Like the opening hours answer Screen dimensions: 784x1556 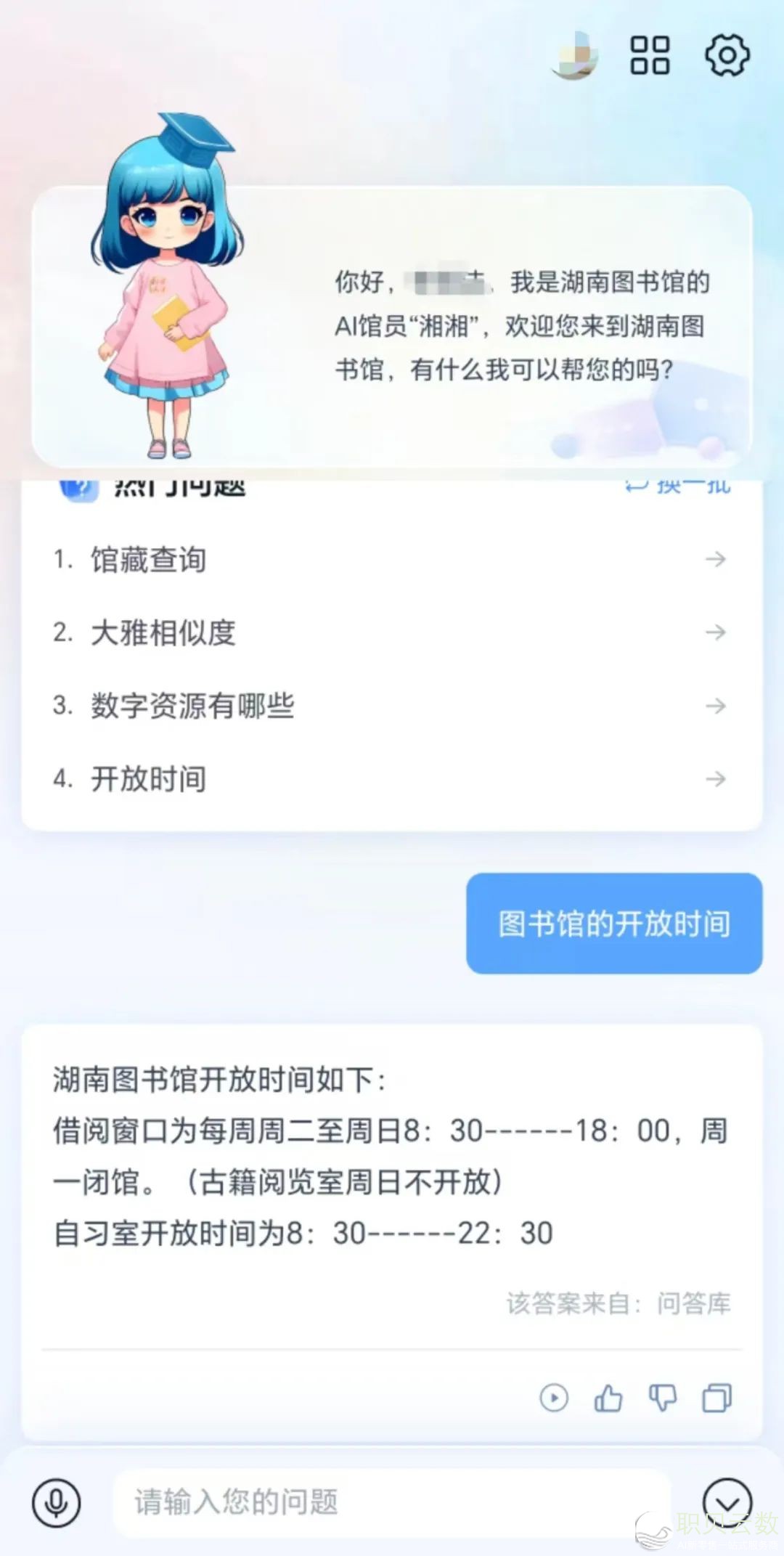tap(608, 1397)
